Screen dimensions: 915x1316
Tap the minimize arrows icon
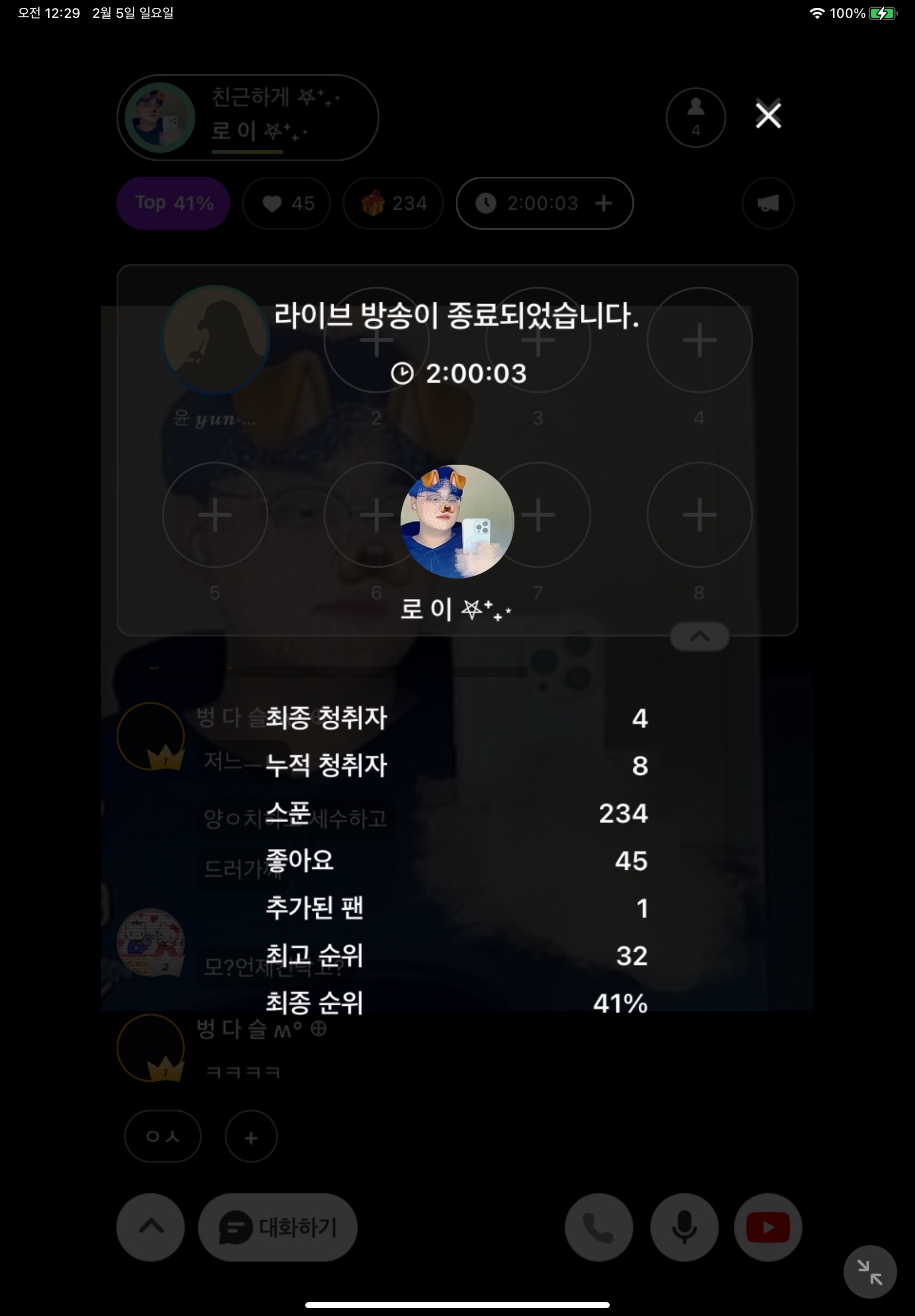click(869, 1271)
